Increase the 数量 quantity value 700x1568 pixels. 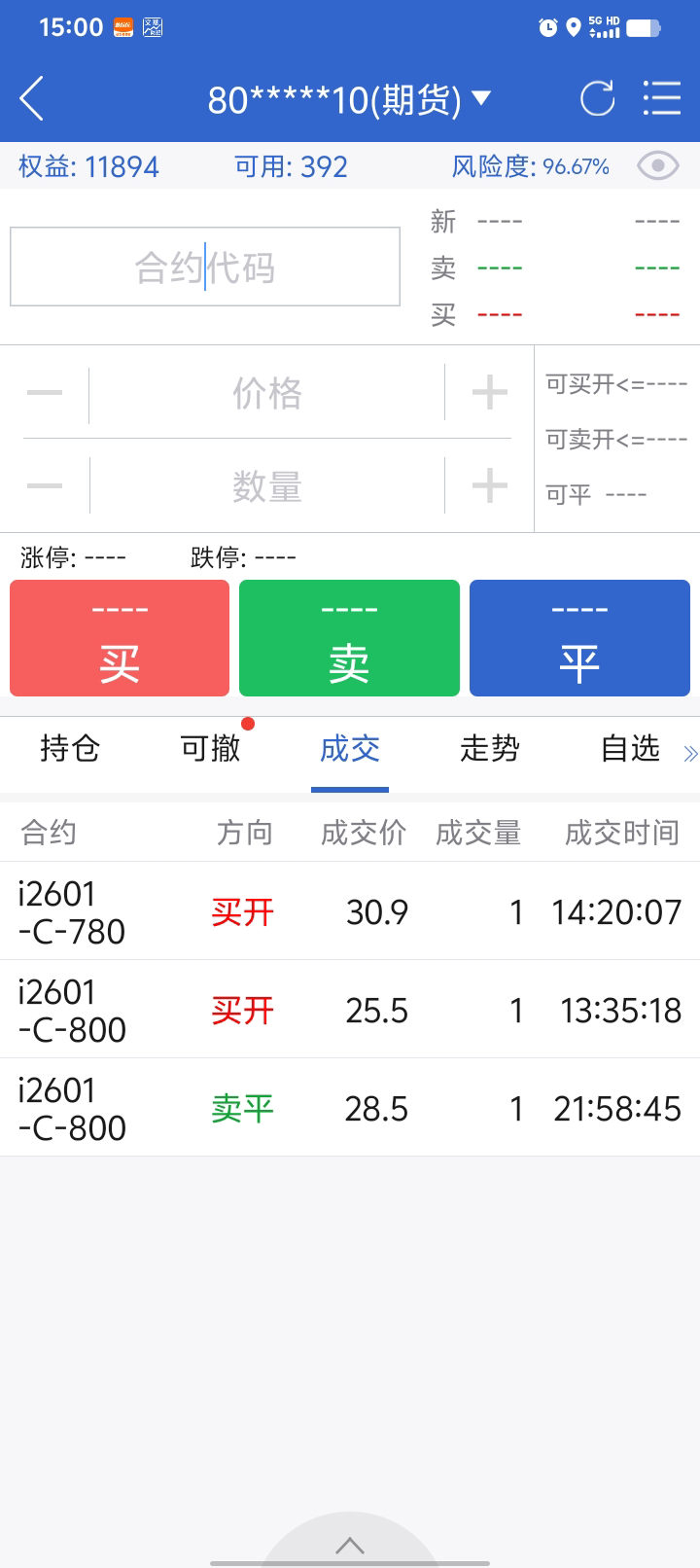coord(489,485)
